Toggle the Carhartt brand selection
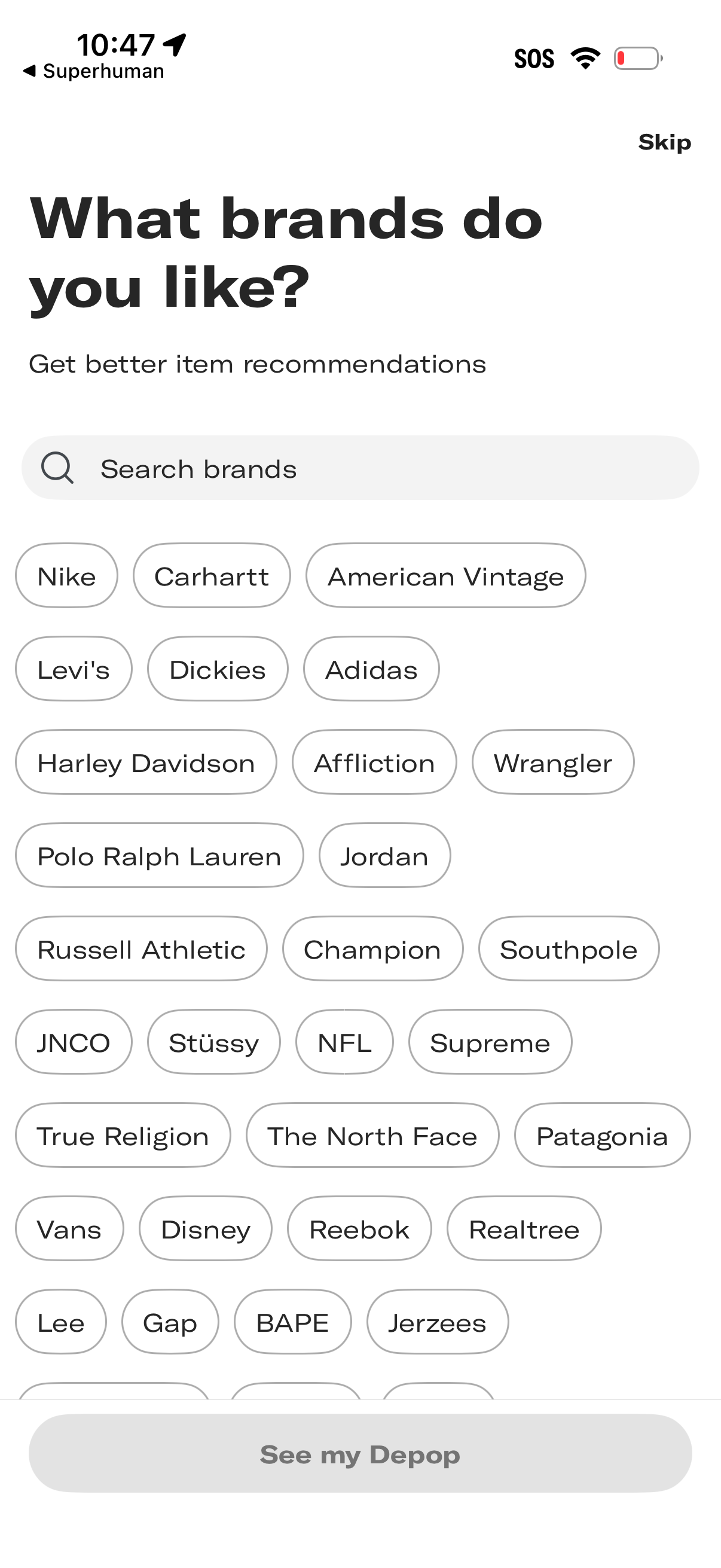 pyautogui.click(x=211, y=575)
